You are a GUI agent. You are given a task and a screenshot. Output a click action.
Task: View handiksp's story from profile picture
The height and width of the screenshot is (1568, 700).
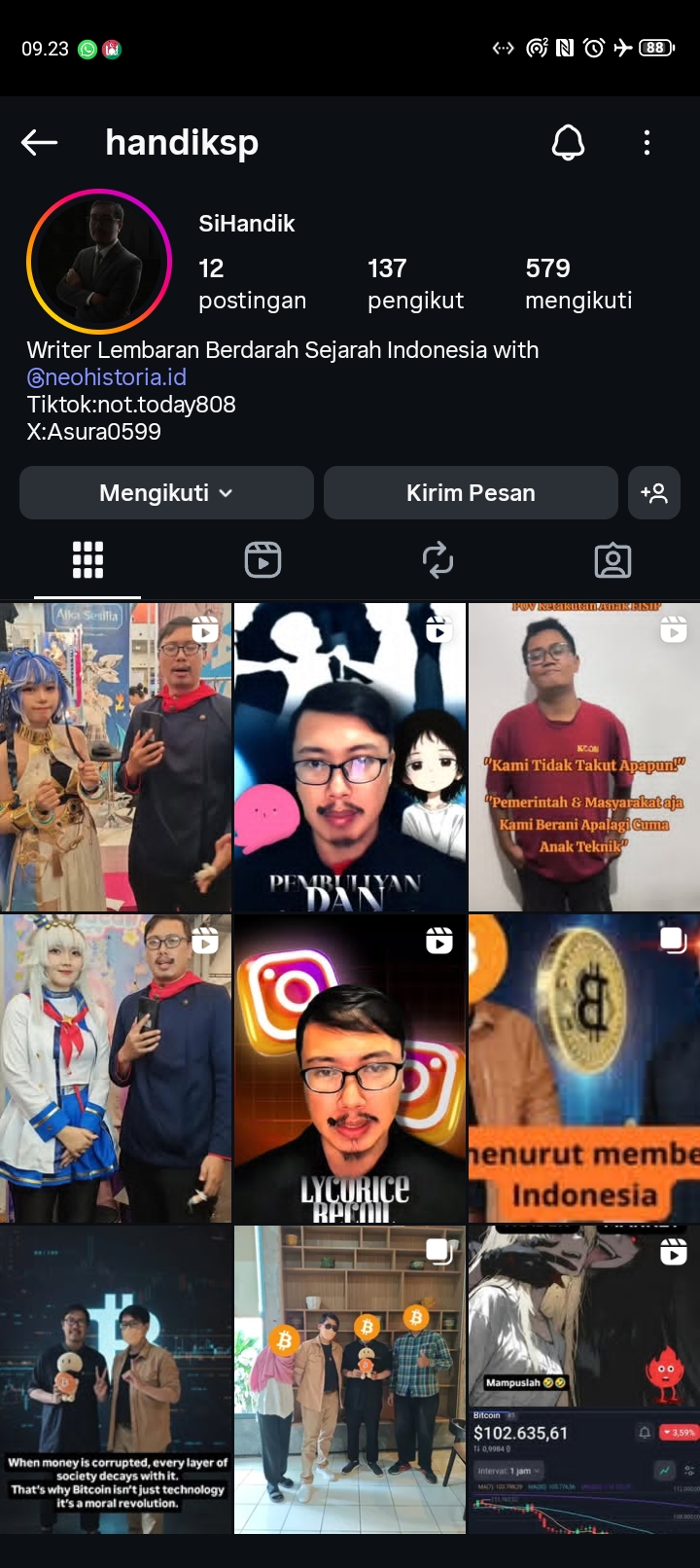pos(99,262)
